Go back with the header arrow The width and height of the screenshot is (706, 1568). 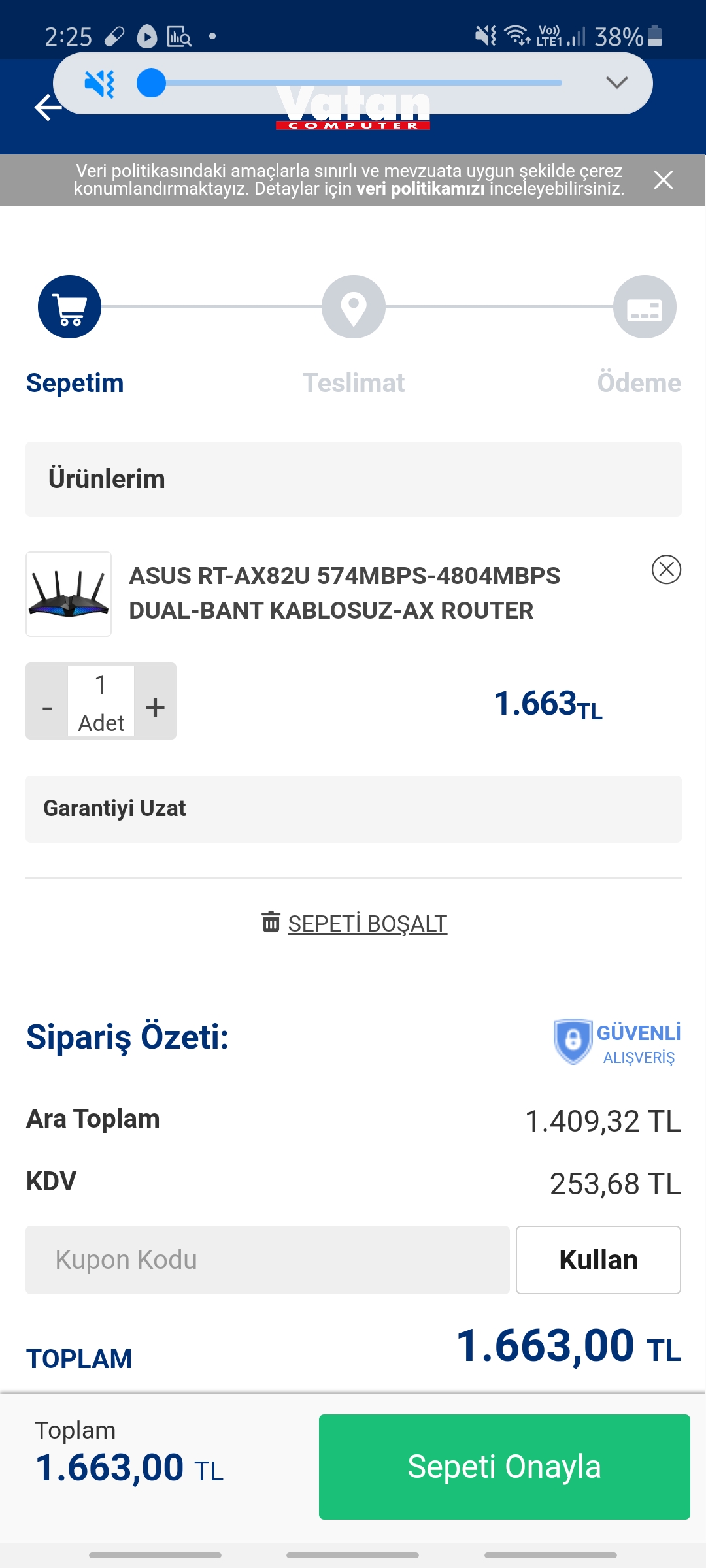tap(48, 107)
